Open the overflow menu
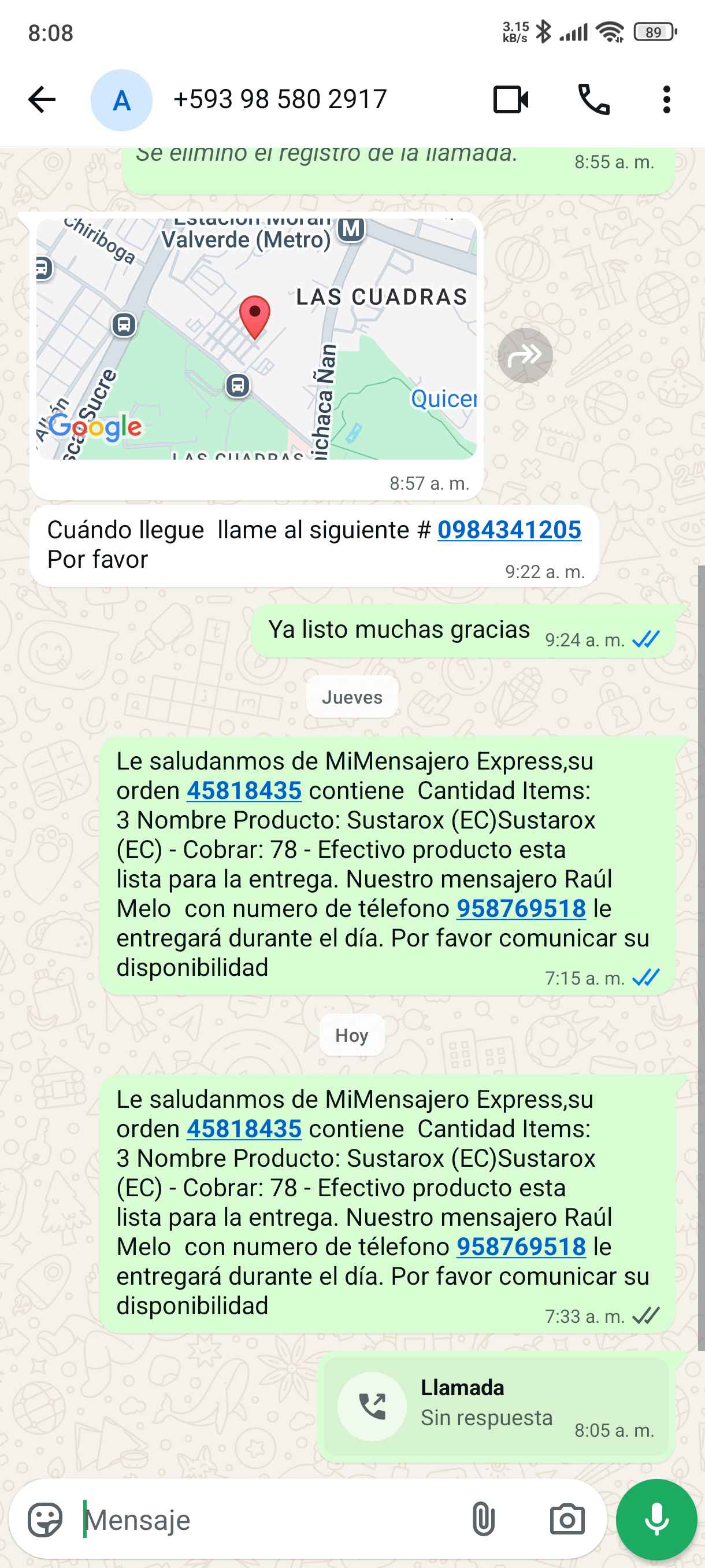The width and height of the screenshot is (705, 1568). tap(667, 100)
